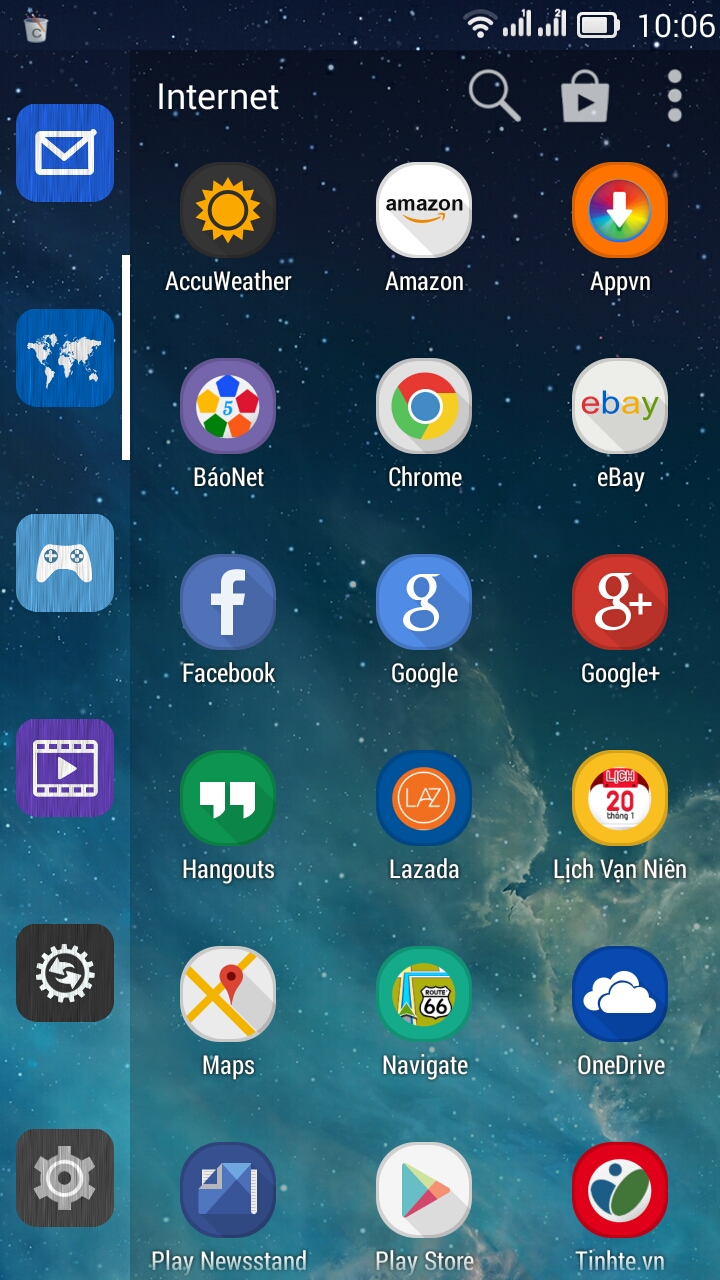Launch Lịch Vạn Niên calendar
Image resolution: width=720 pixels, height=1280 pixels.
pos(620,799)
